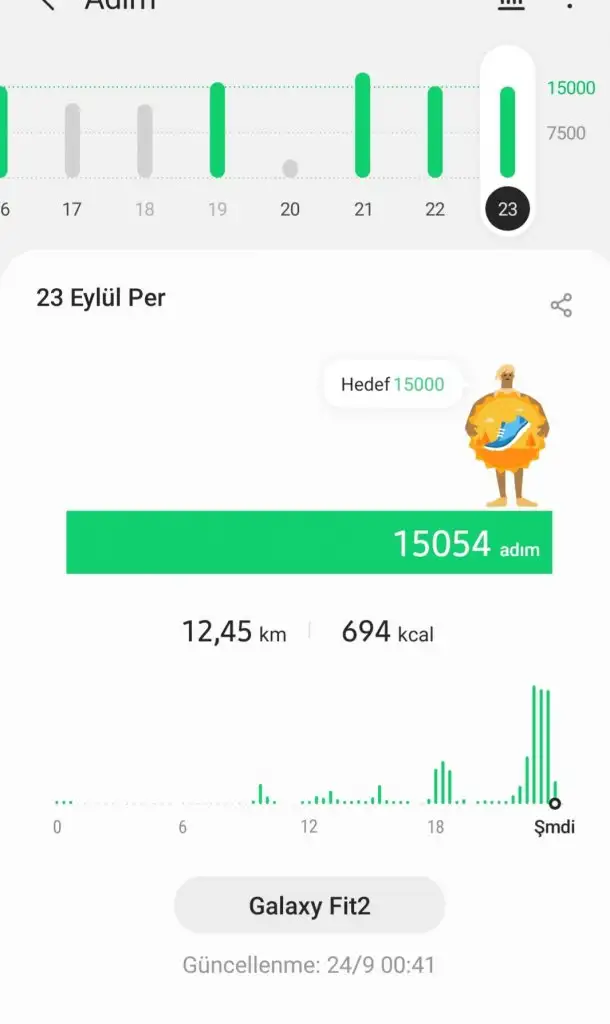
Task: Open the overflow menu
Action: [570, 4]
